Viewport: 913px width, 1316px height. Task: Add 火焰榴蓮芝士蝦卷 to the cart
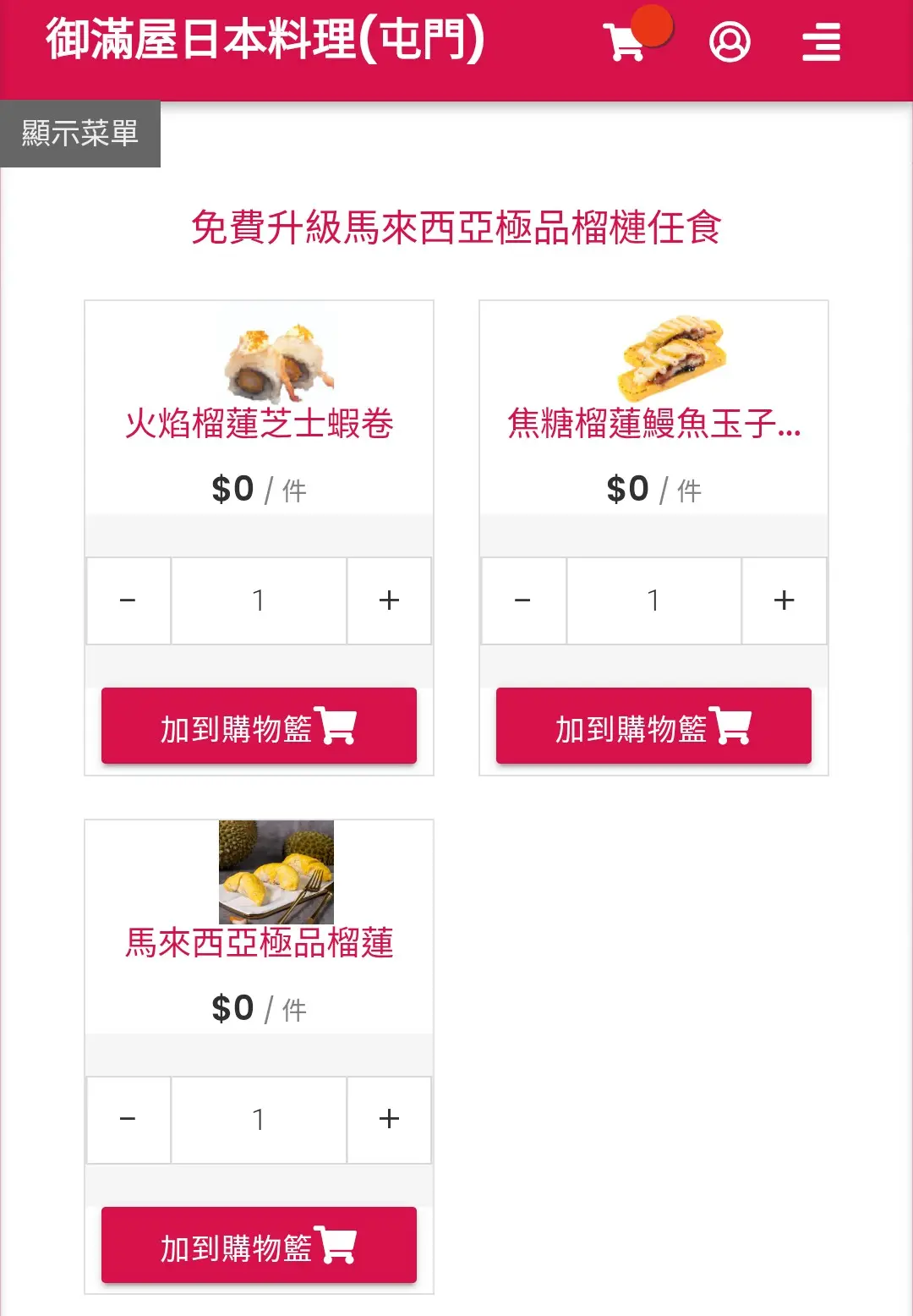tap(259, 727)
